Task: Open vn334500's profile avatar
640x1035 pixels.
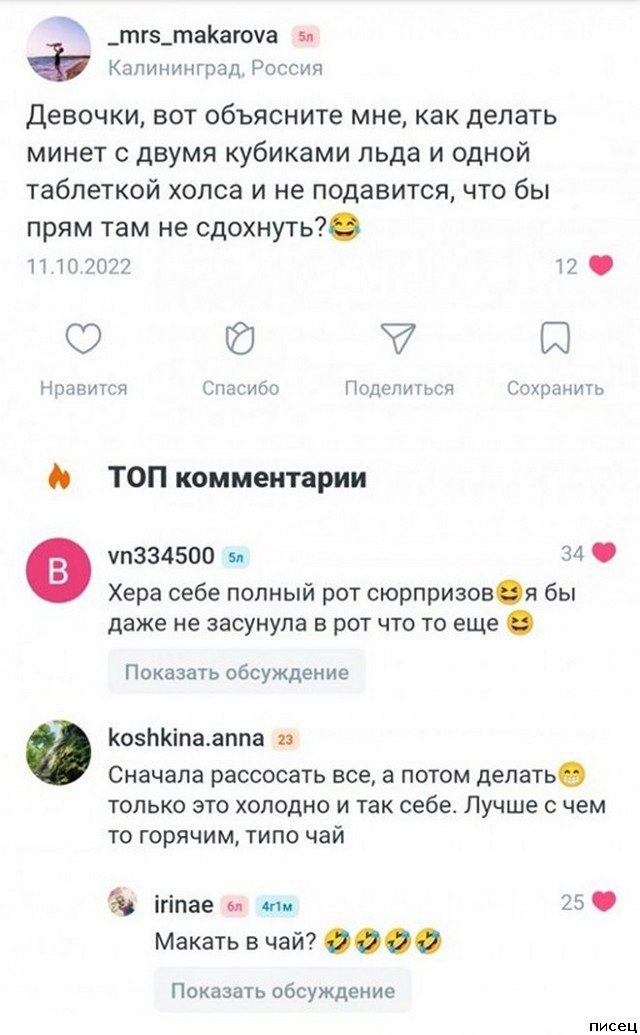Action: coord(57,571)
